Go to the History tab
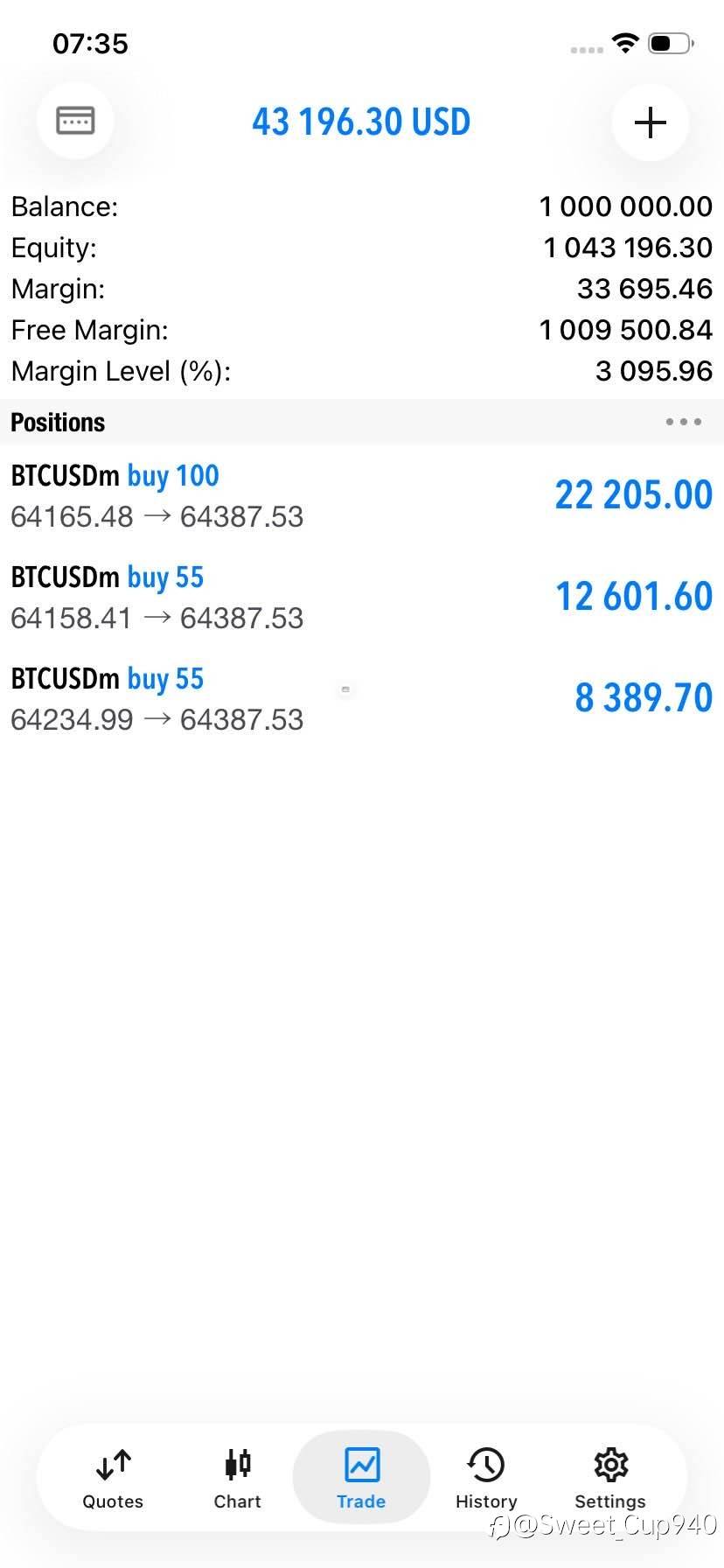The image size is (724, 1568). point(486,1479)
